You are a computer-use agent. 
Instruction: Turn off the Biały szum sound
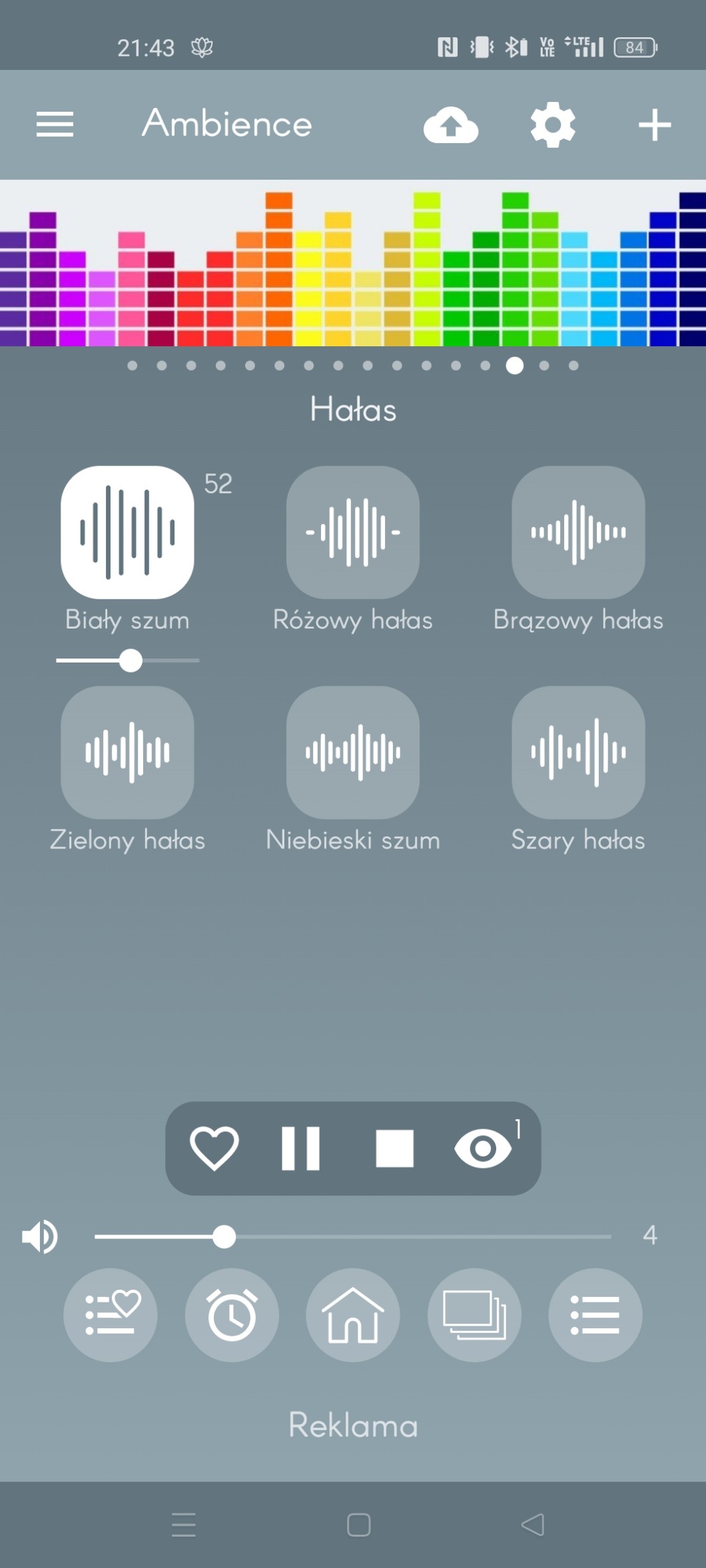[x=127, y=532]
